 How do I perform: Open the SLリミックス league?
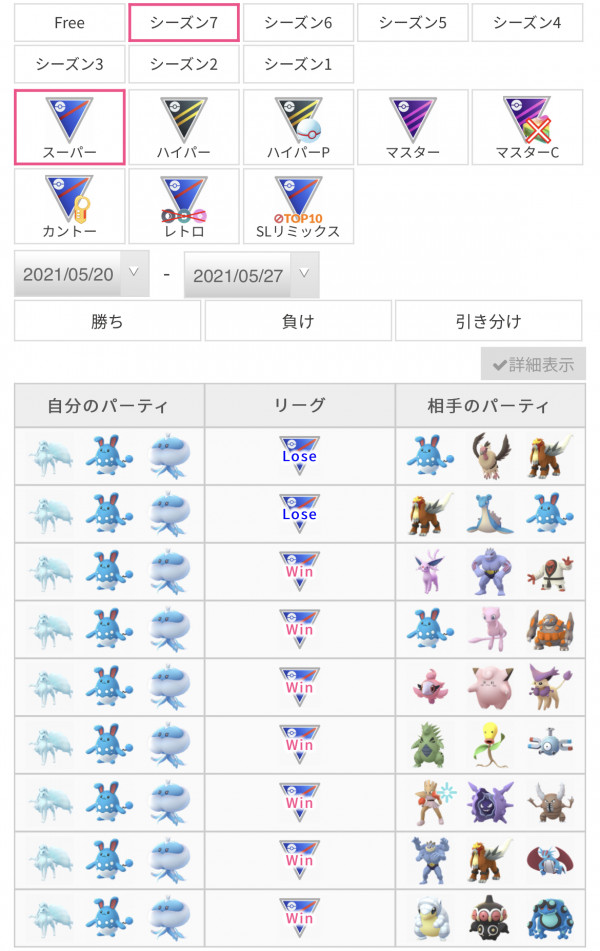pyautogui.click(x=297, y=206)
